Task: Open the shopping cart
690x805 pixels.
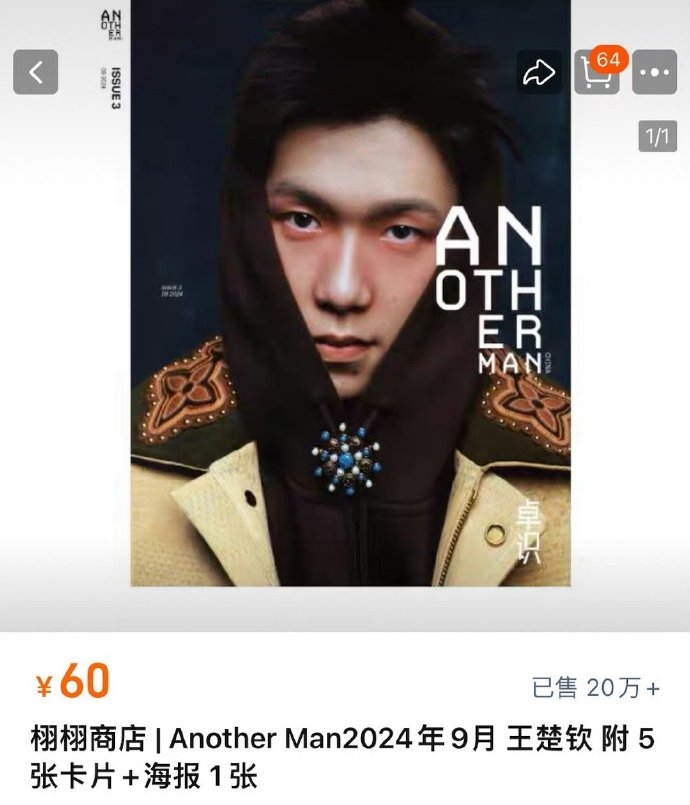Action: pos(595,73)
